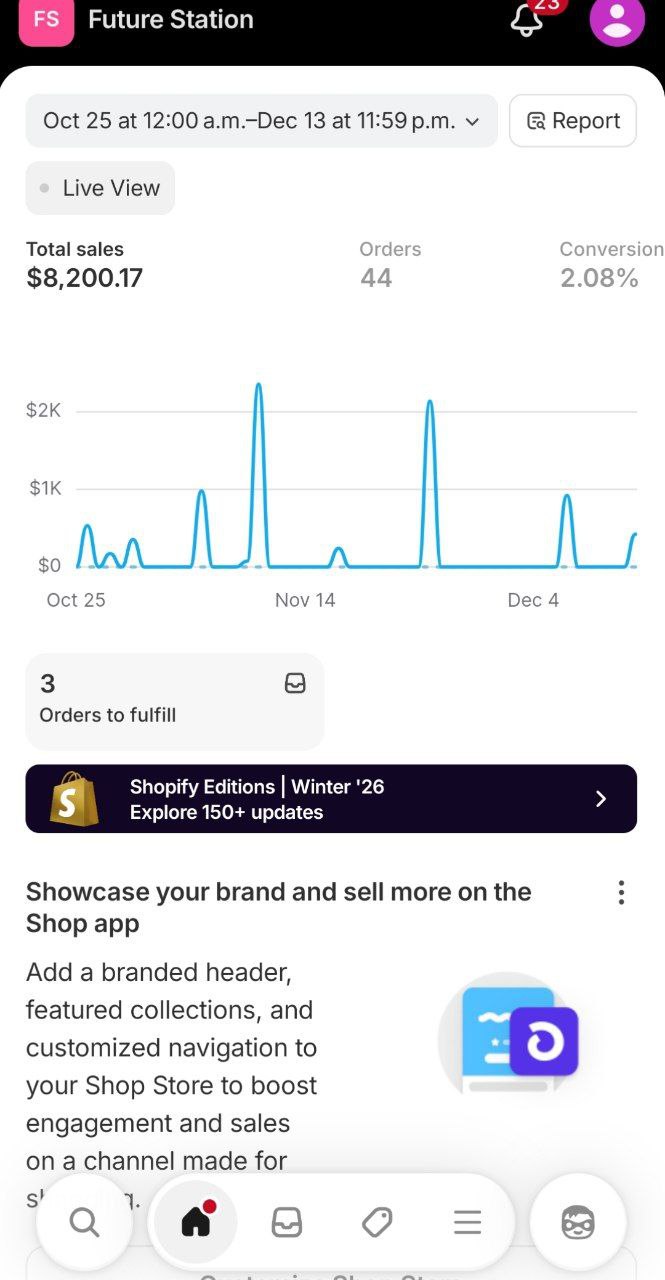Open the Orders to fulfill card
Screen dimensions: 665x1280
(174, 701)
